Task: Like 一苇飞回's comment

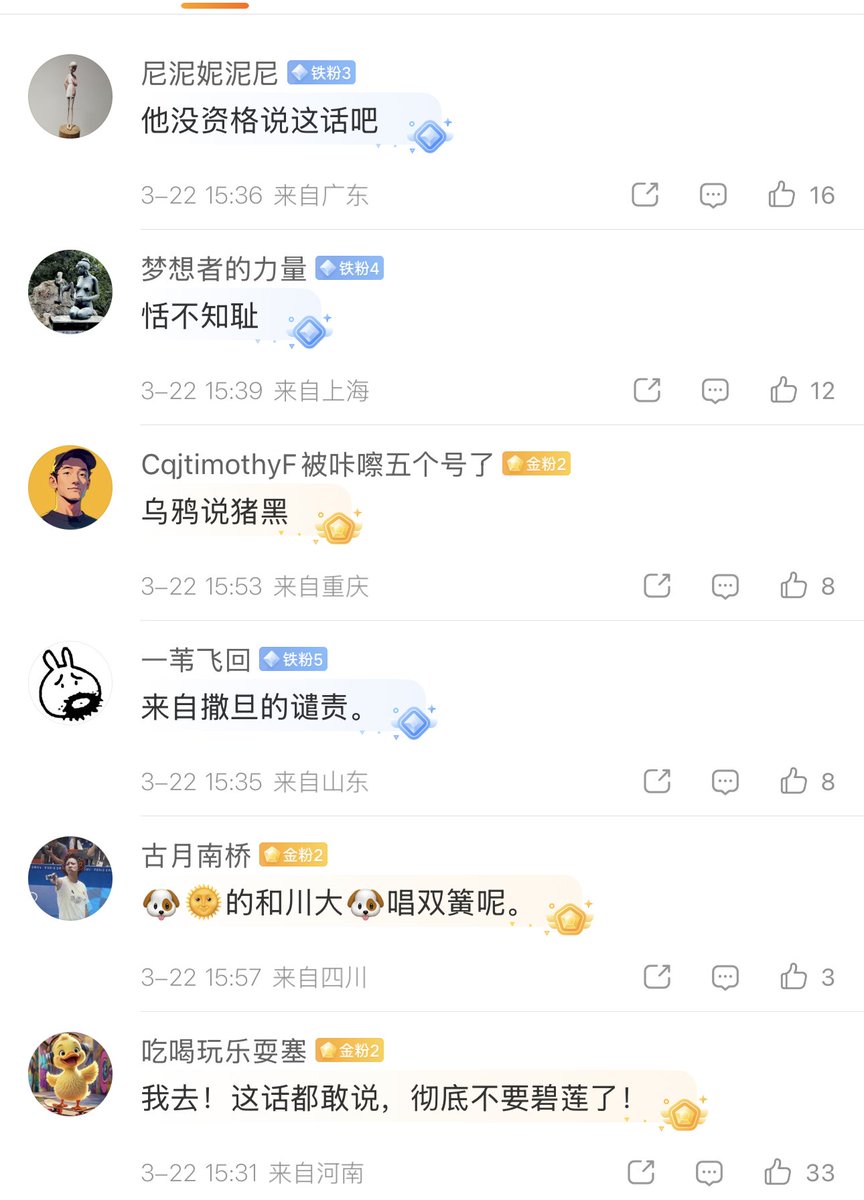Action: 794,781
